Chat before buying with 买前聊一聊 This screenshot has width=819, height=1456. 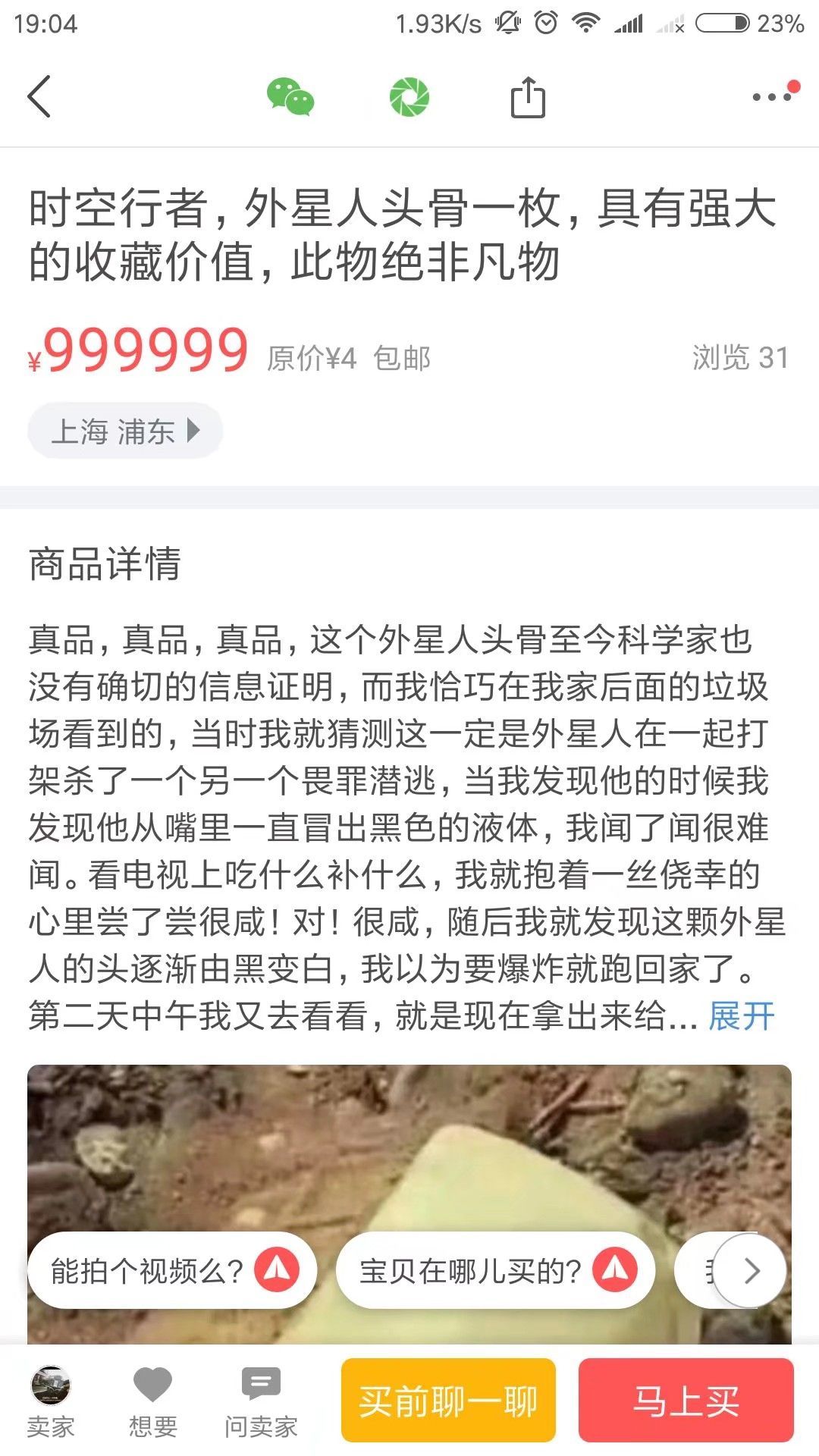point(448,1400)
